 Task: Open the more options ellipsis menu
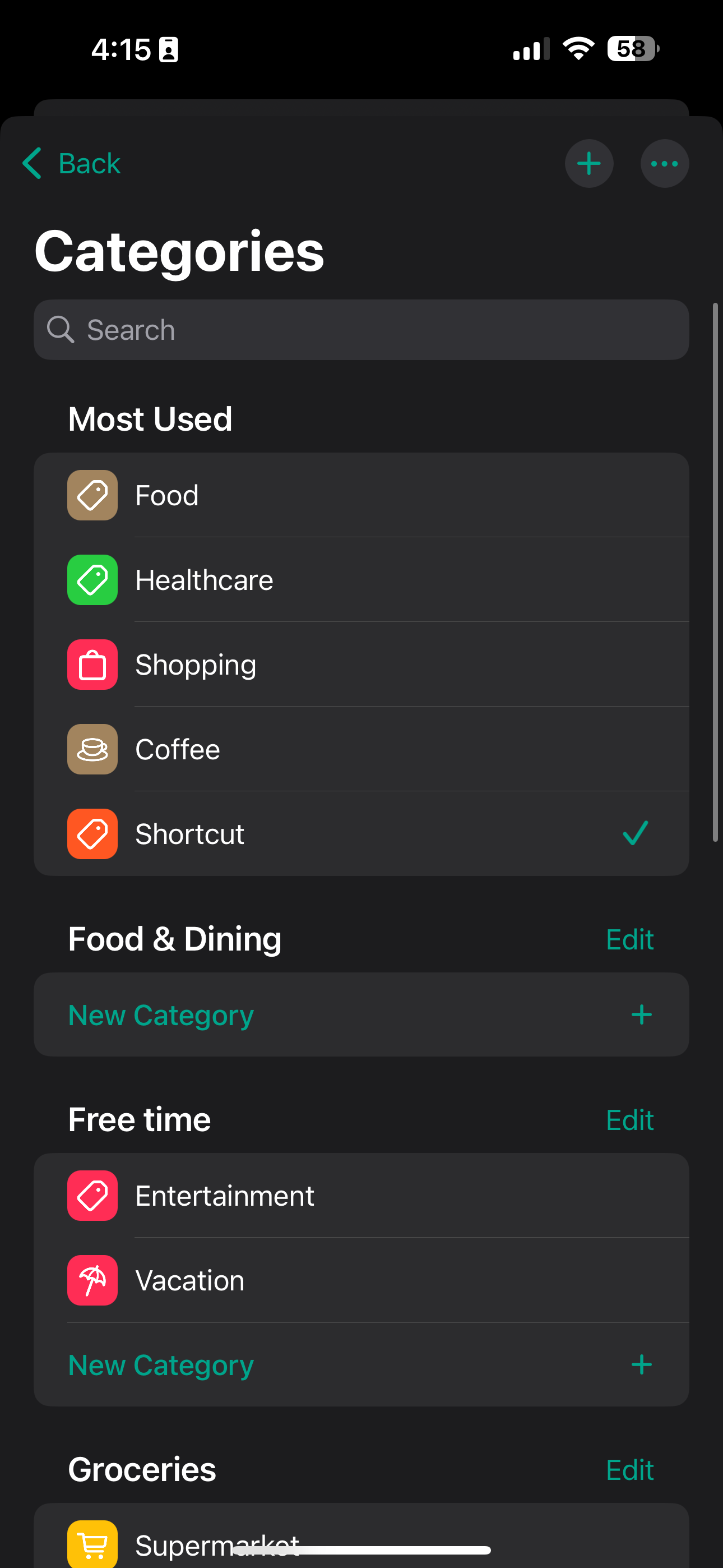coord(664,163)
